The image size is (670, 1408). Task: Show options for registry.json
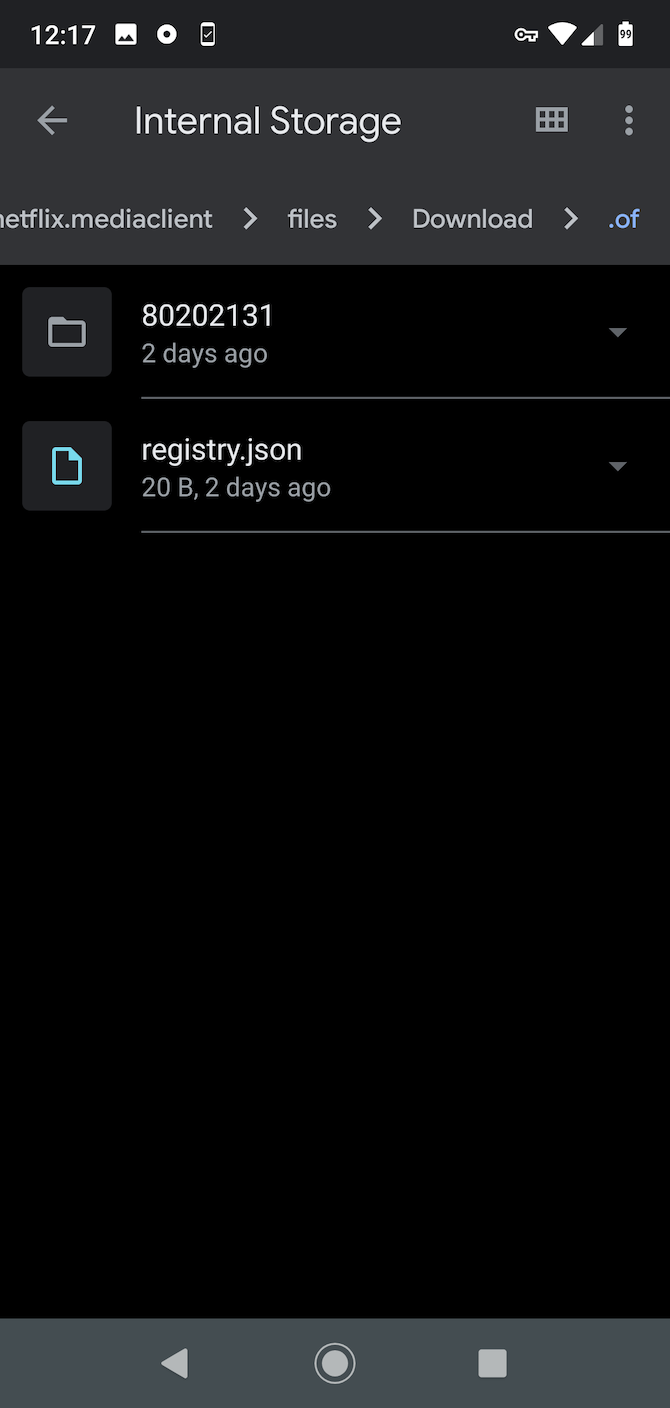(x=617, y=466)
